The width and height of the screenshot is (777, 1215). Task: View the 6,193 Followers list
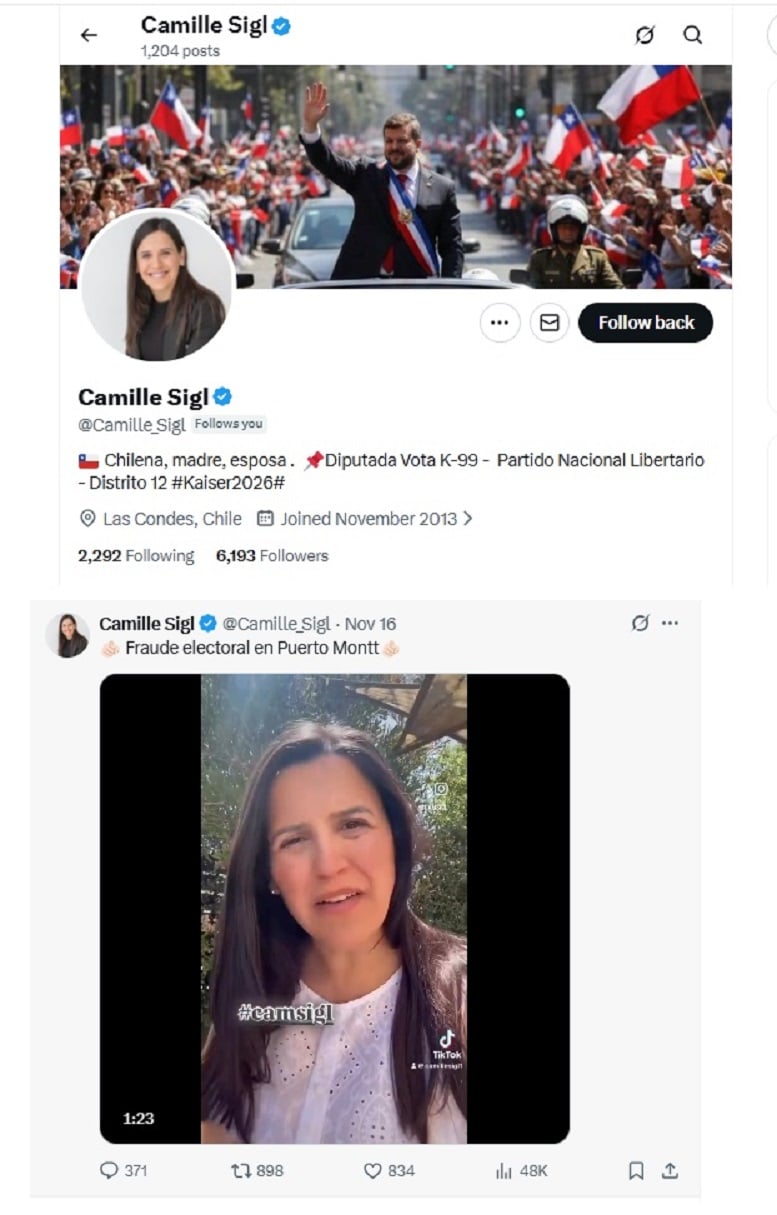tap(272, 555)
